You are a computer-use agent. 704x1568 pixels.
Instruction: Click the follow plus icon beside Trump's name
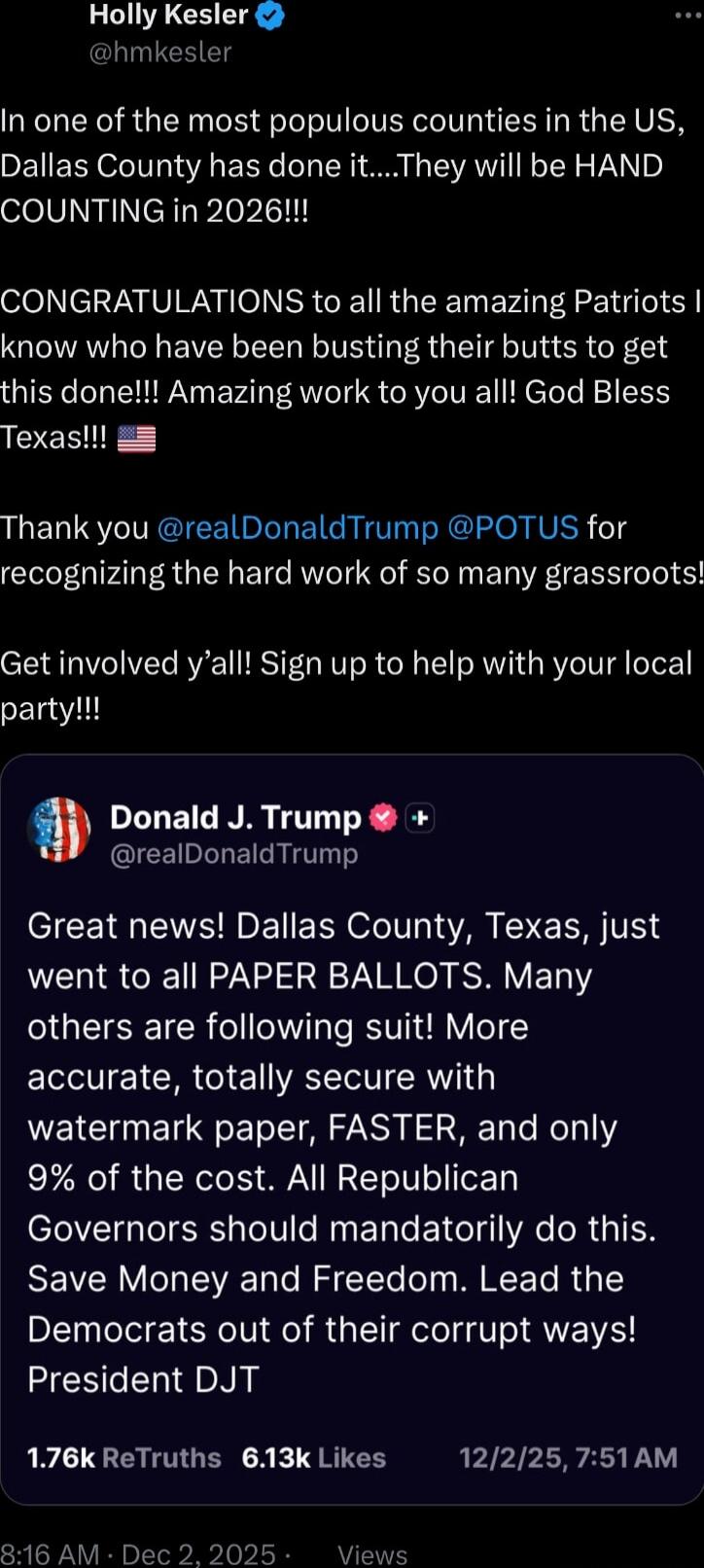point(420,818)
